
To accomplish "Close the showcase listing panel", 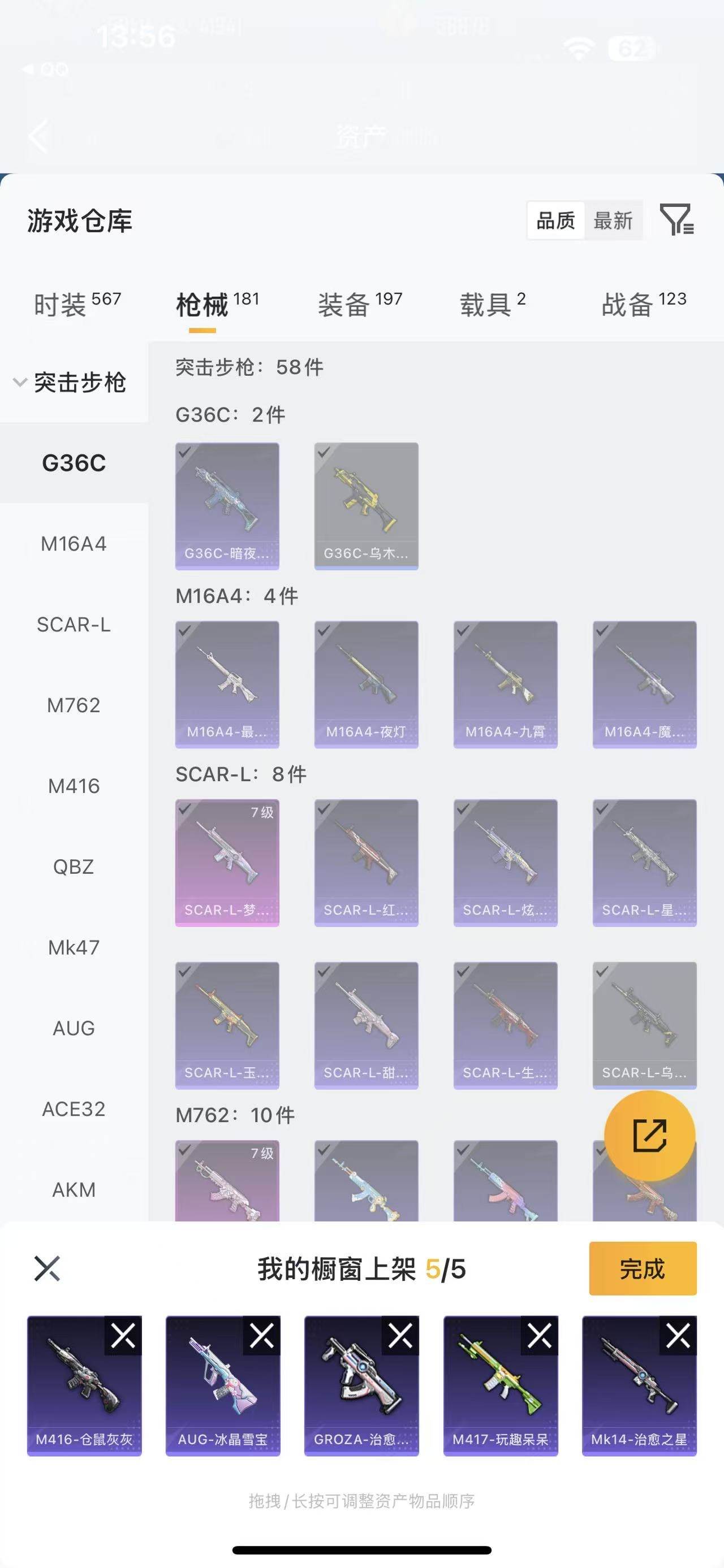I will [x=47, y=1268].
